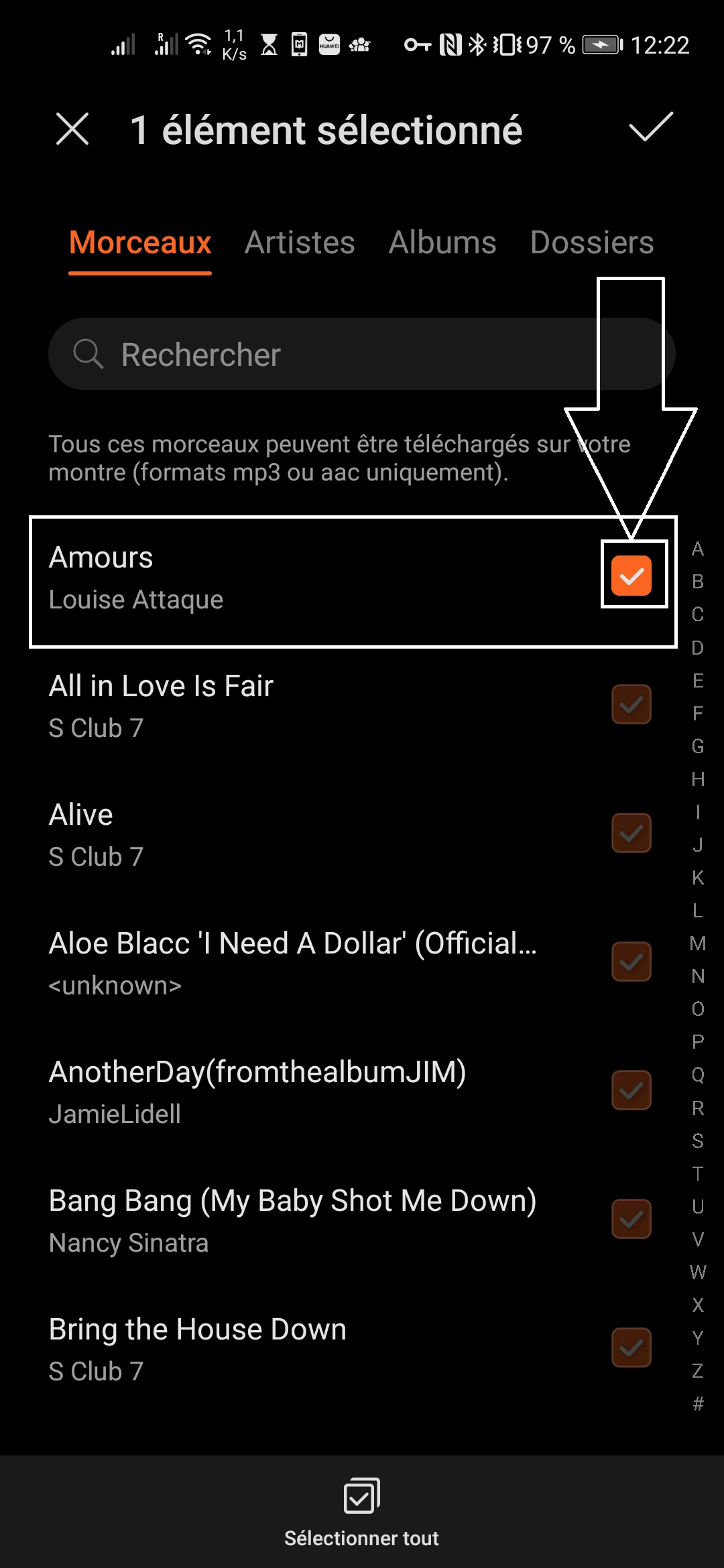Uncheck the Amours song by Louise Attaque

[x=631, y=576]
